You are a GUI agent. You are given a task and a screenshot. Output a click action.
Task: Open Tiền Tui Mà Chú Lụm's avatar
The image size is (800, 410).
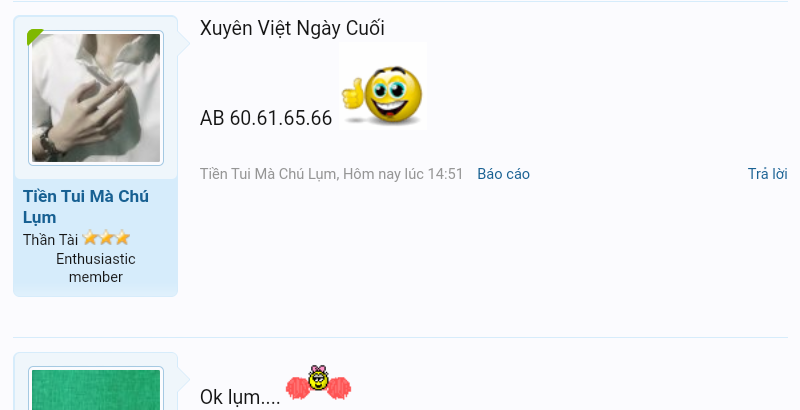point(96,98)
